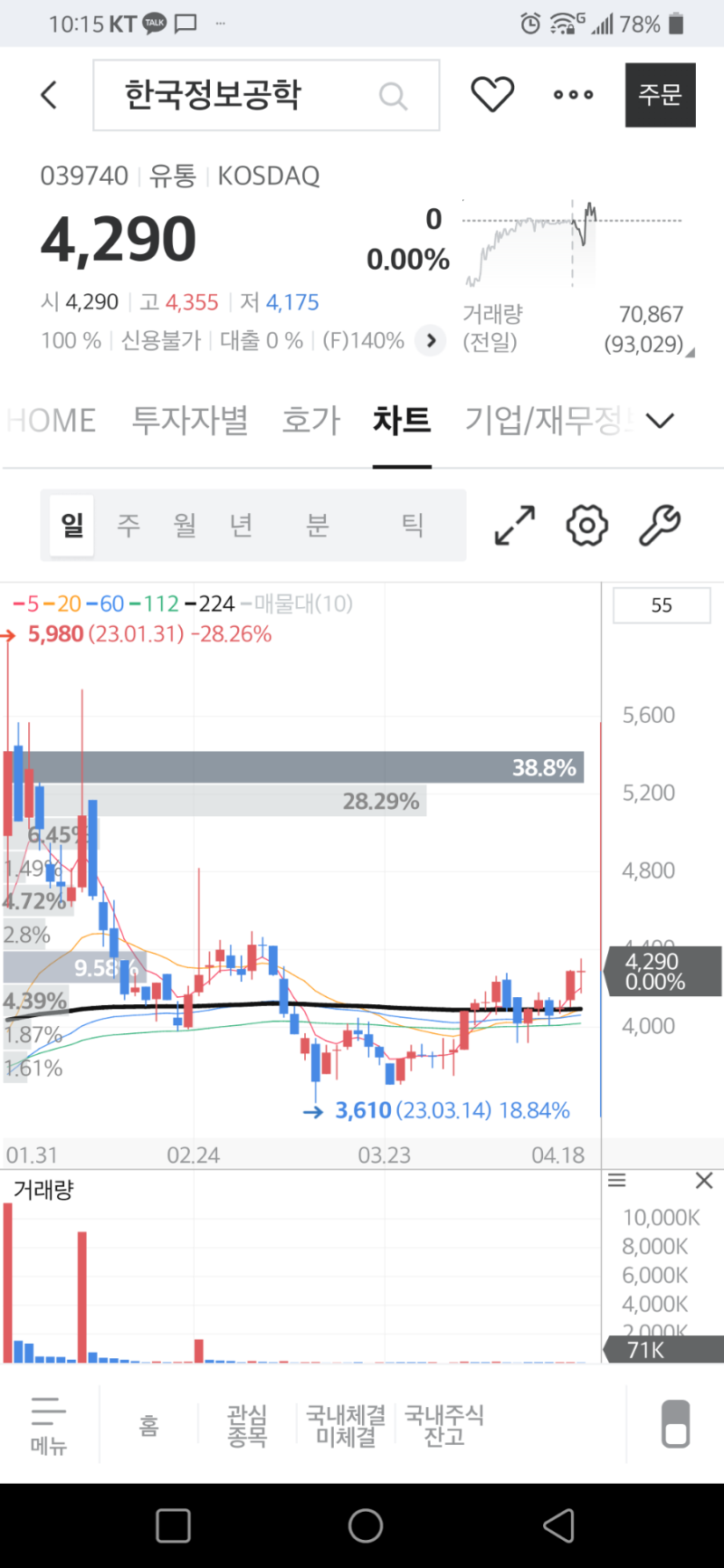Screen dimensions: 724x1568
Task: Open the chart settings gear
Action: coord(586,525)
